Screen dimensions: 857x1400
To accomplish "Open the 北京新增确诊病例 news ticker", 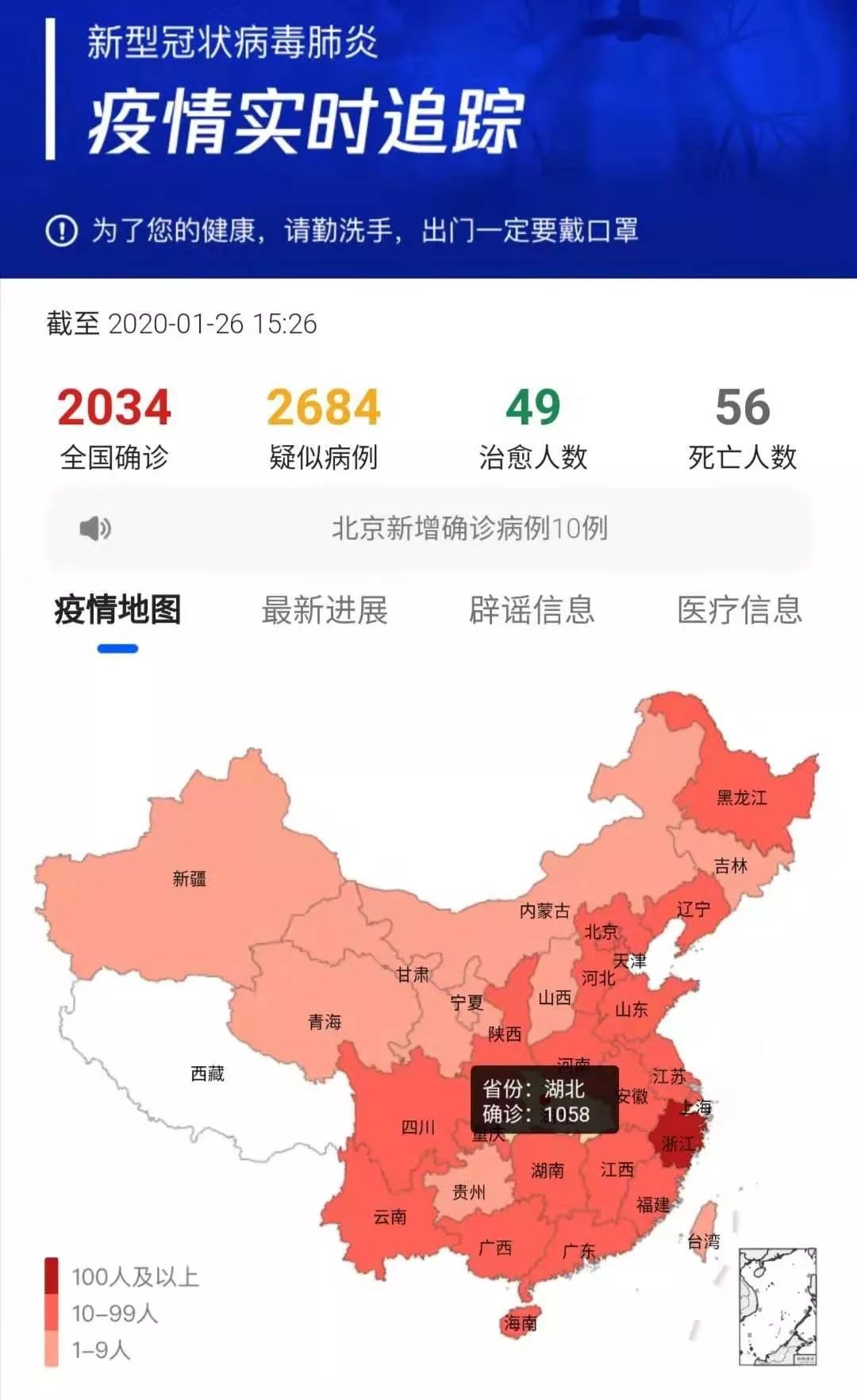I will click(x=468, y=528).
